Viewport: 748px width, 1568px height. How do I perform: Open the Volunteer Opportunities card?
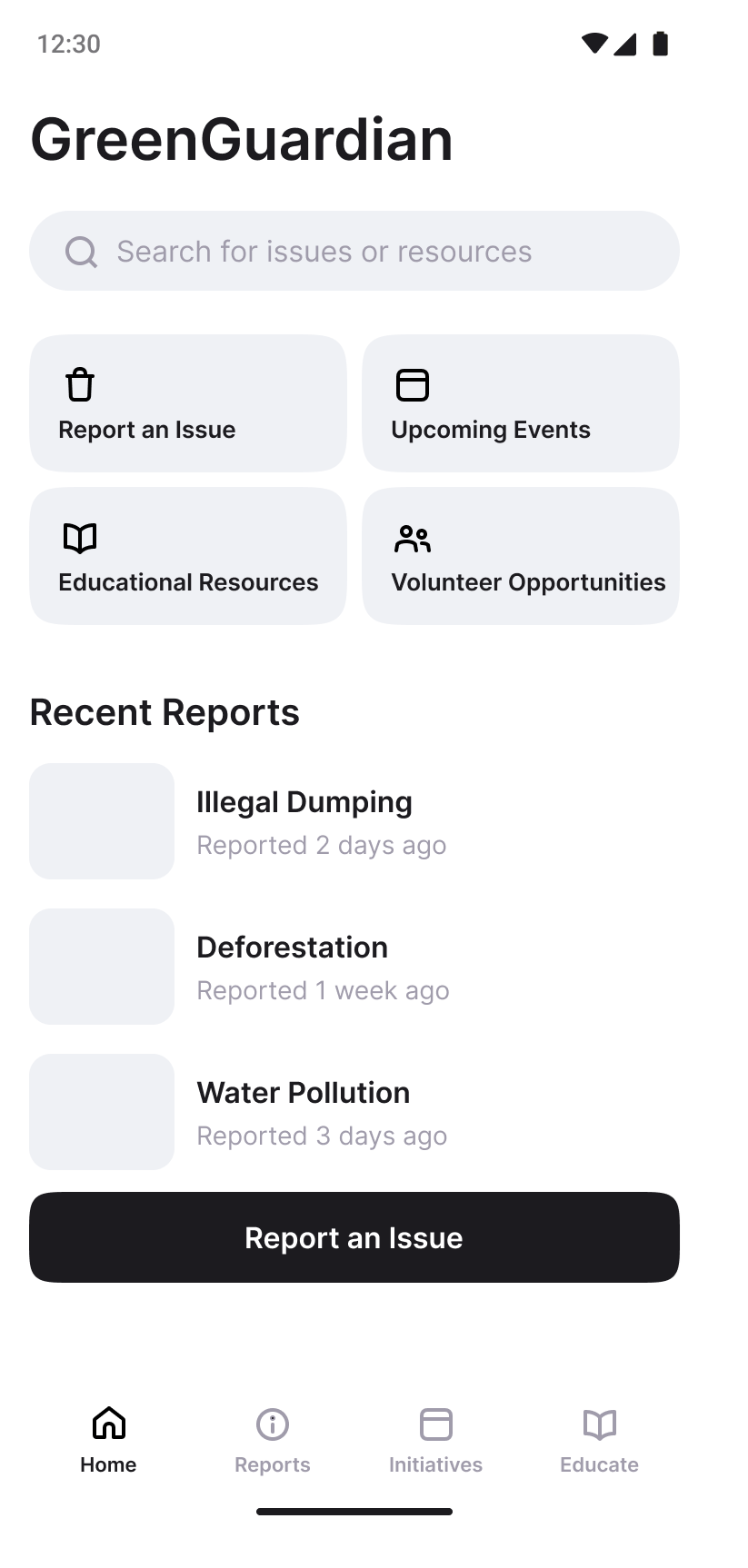520,556
